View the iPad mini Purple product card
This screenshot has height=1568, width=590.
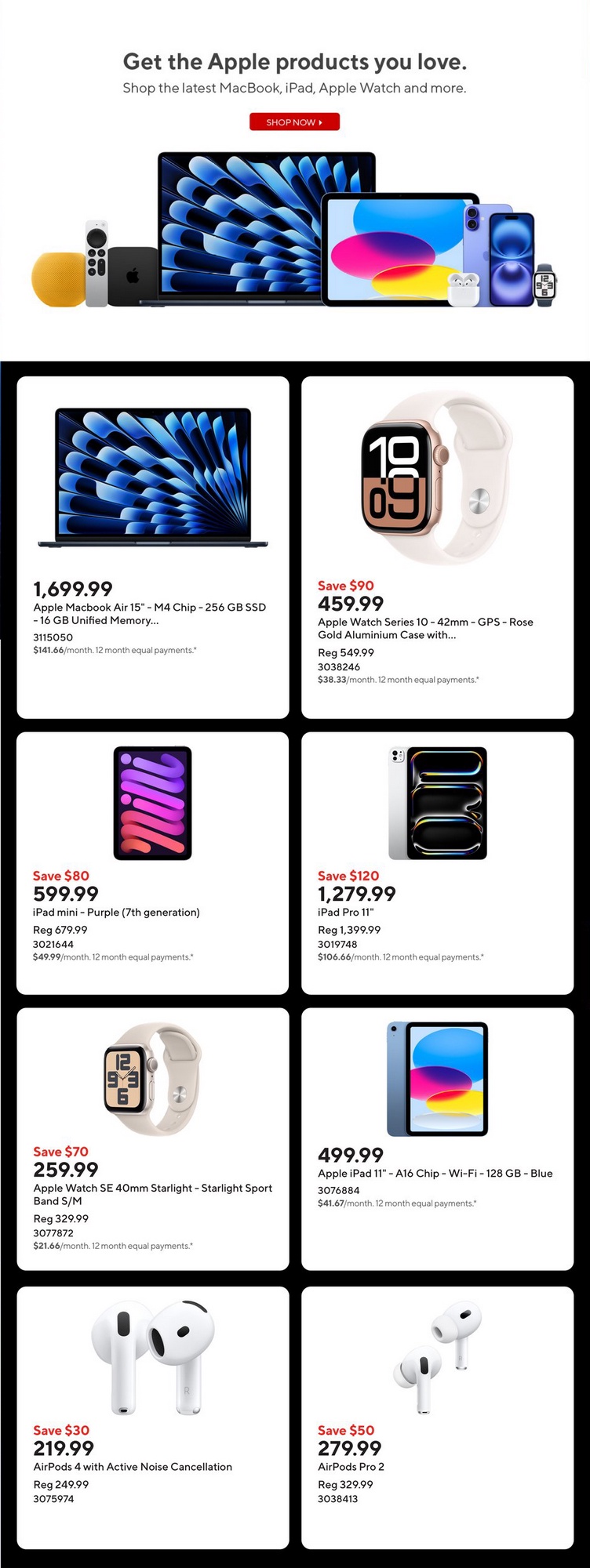[153, 862]
